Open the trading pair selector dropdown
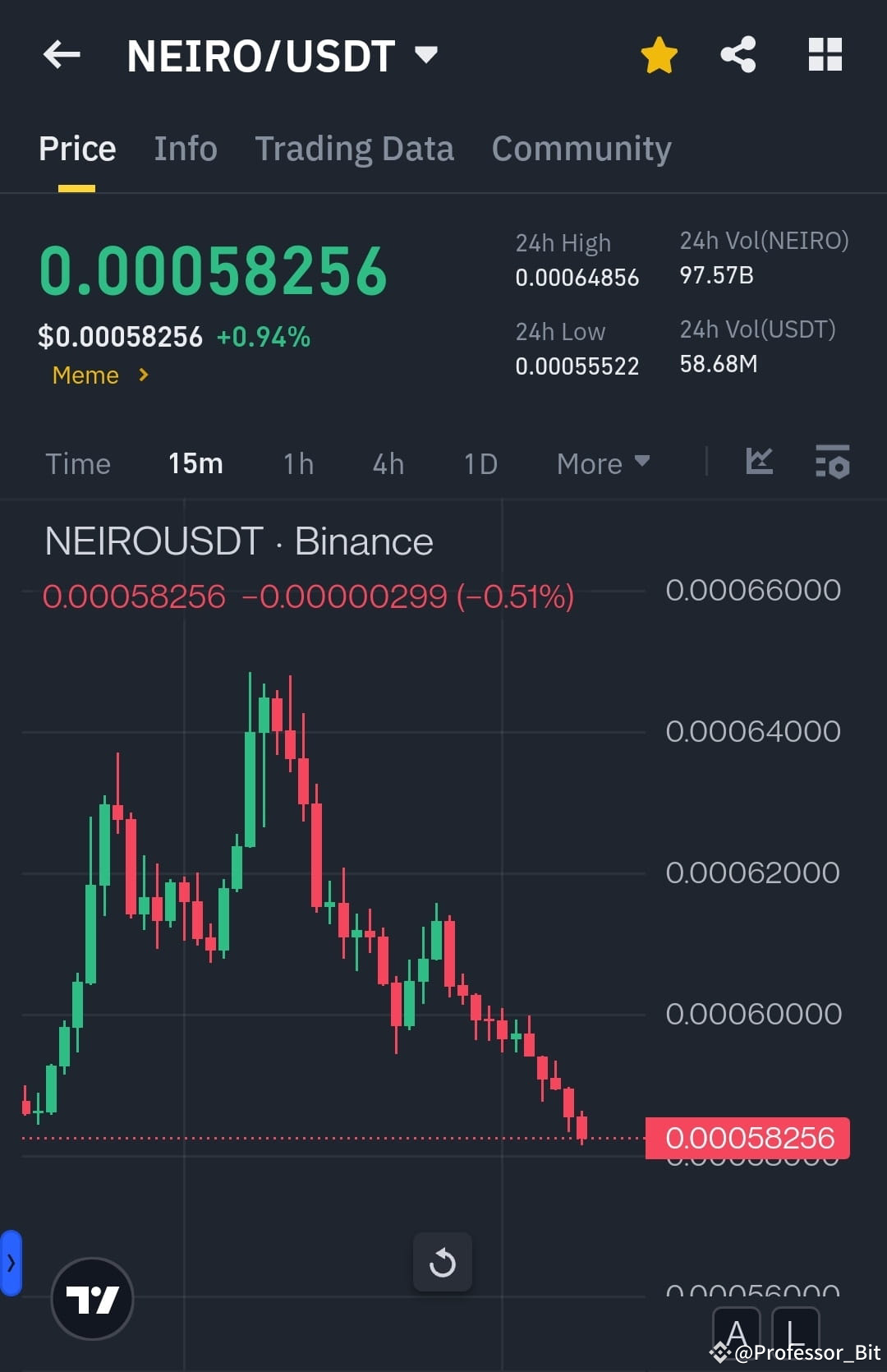 (x=426, y=54)
